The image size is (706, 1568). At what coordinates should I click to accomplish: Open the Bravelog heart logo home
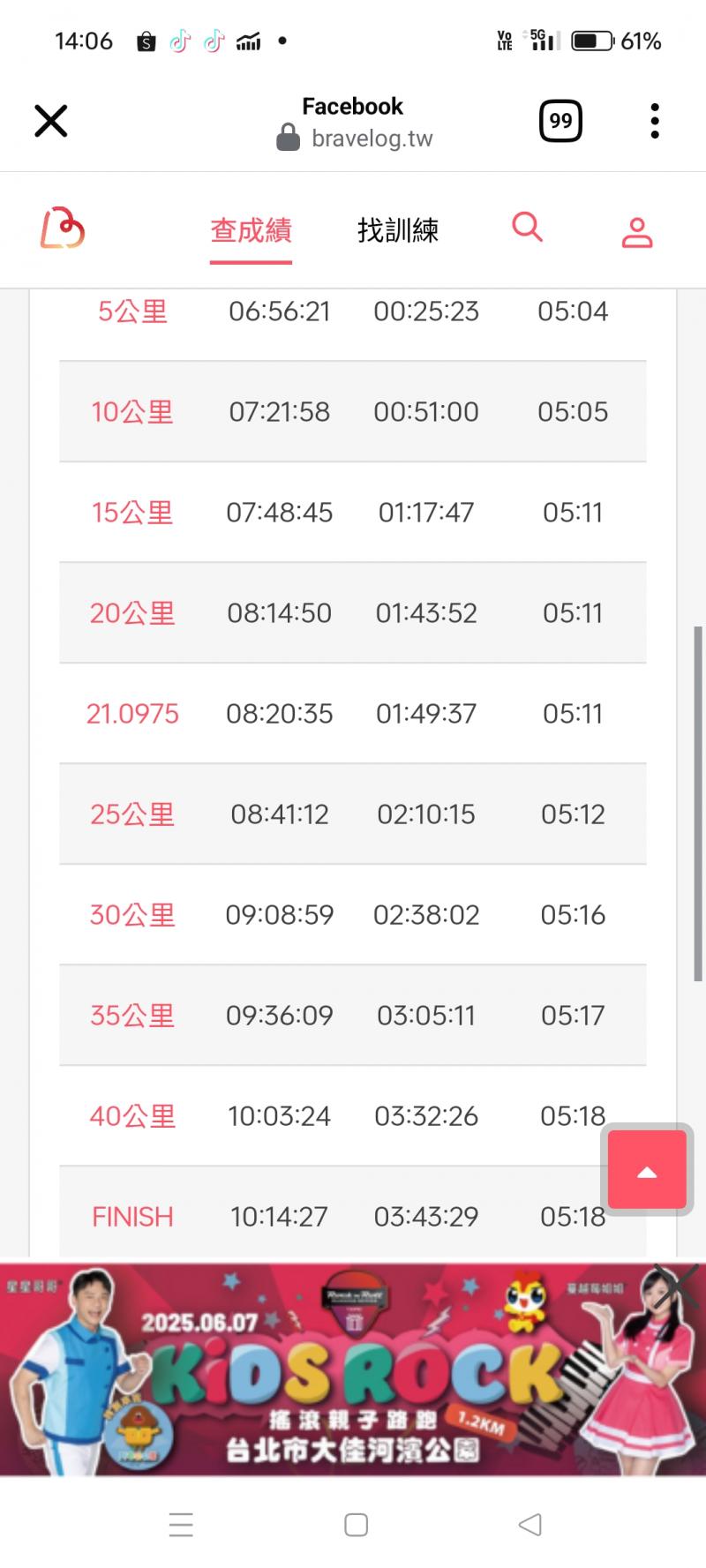63,229
